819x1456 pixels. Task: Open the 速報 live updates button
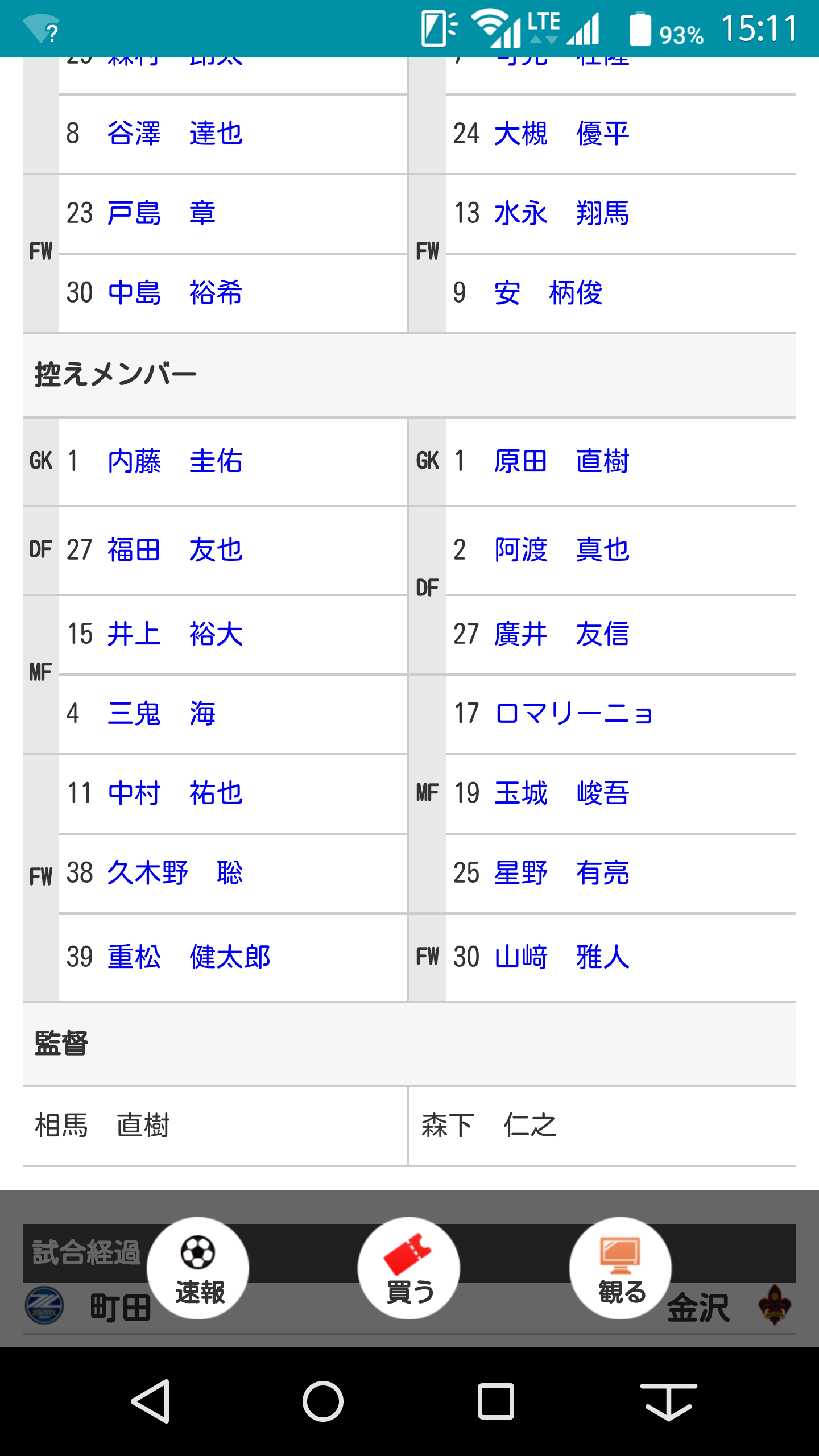[198, 1268]
